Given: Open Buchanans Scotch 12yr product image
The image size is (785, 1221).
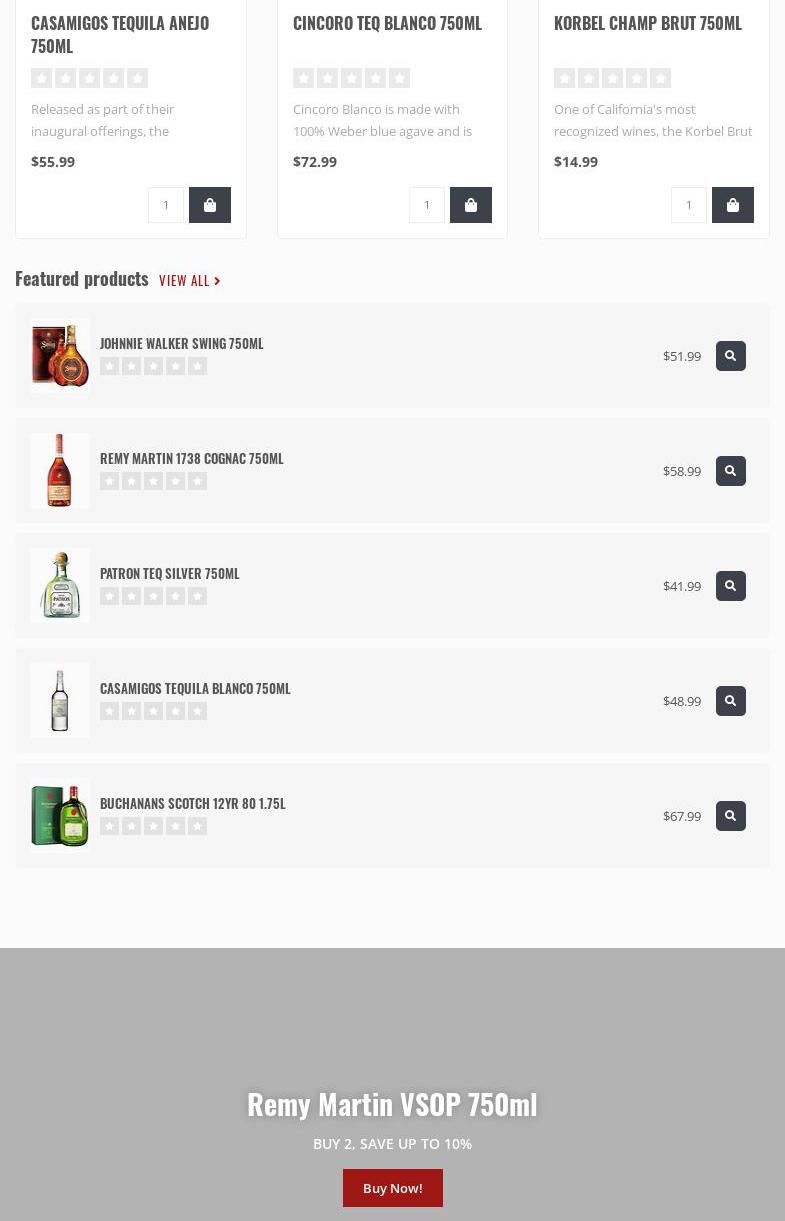Looking at the screenshot, I should pos(60,816).
